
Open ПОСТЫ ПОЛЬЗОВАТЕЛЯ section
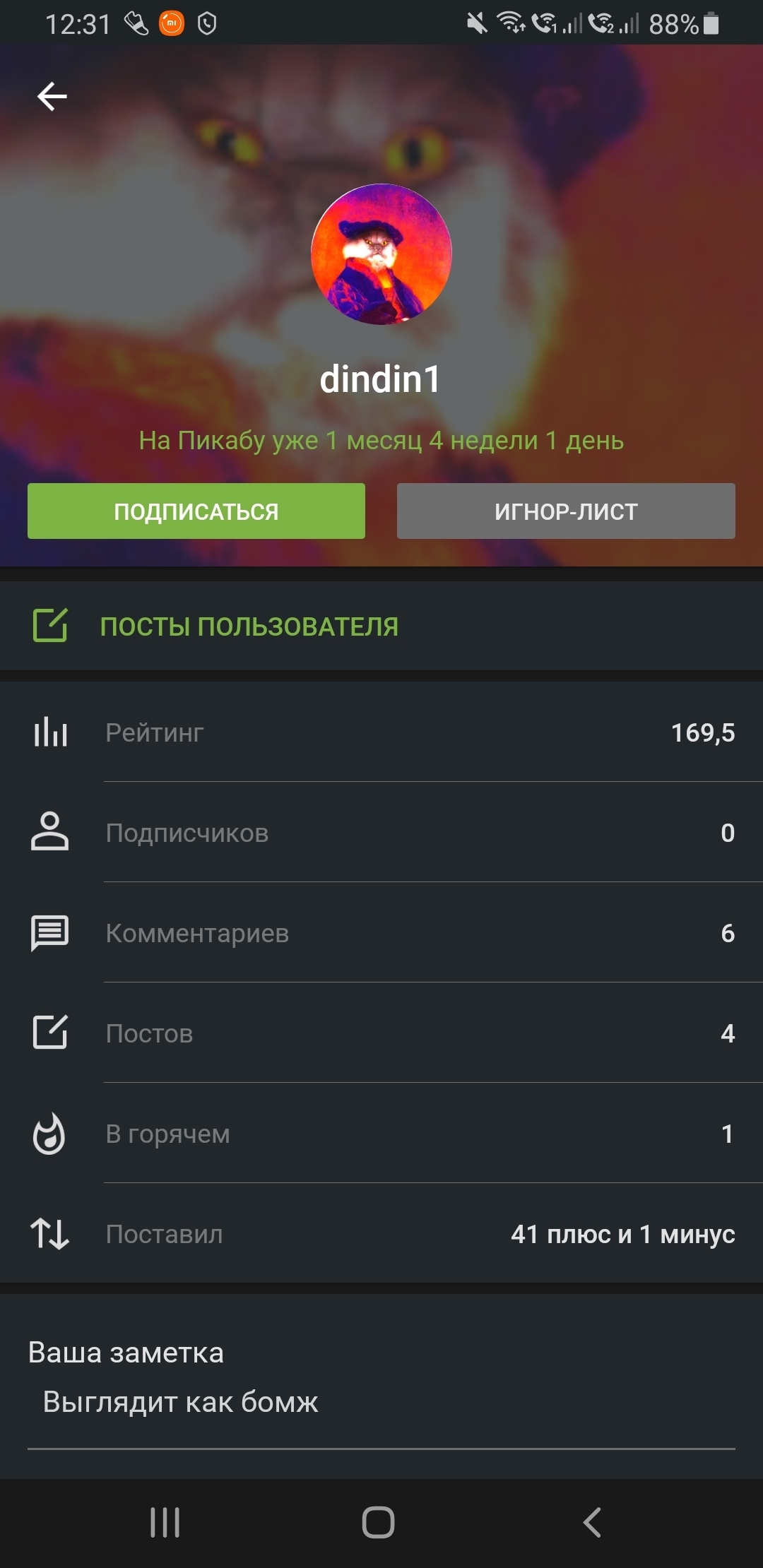tap(249, 626)
